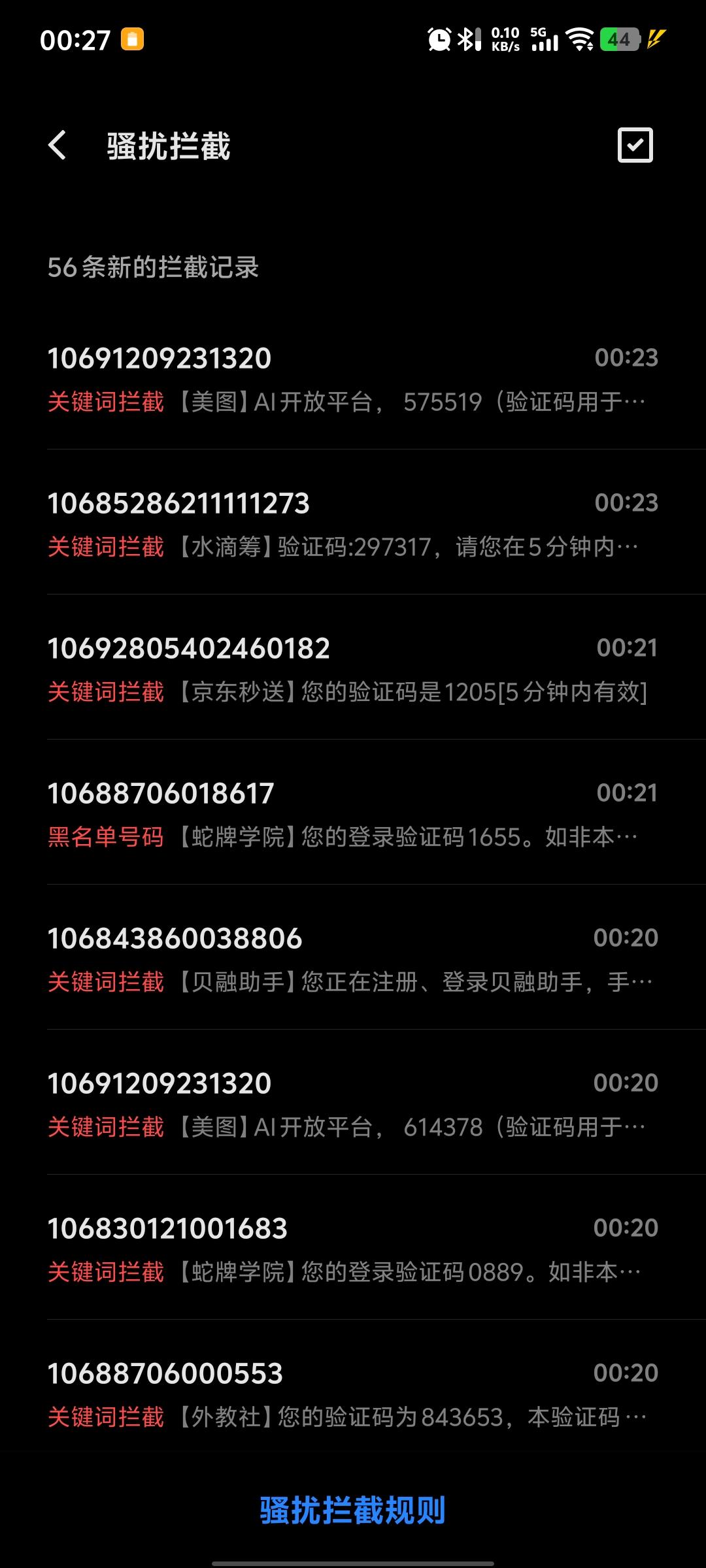Open 骚扰拦截规则 settings
The width and height of the screenshot is (706, 1568).
tap(353, 1511)
